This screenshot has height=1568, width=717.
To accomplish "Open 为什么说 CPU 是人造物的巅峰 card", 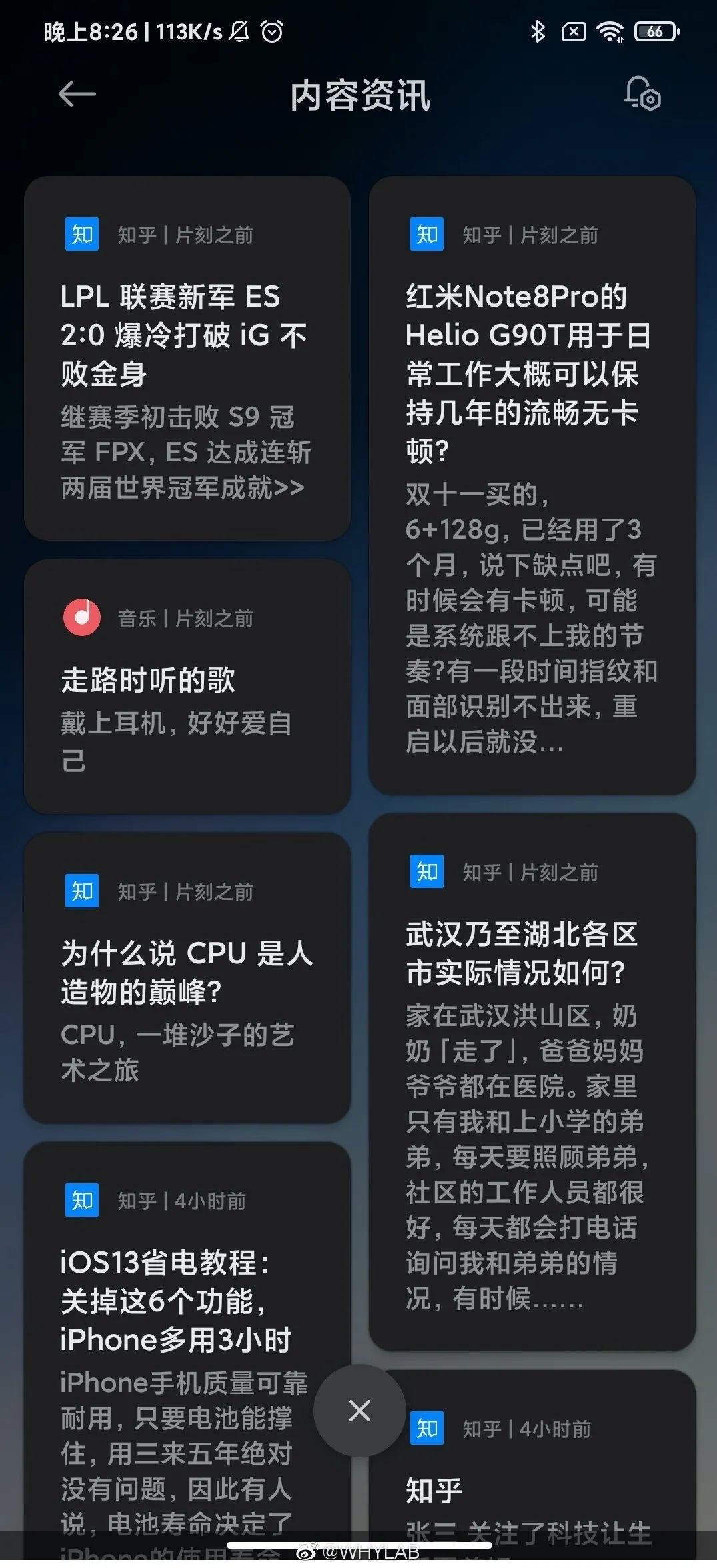I will (x=187, y=977).
